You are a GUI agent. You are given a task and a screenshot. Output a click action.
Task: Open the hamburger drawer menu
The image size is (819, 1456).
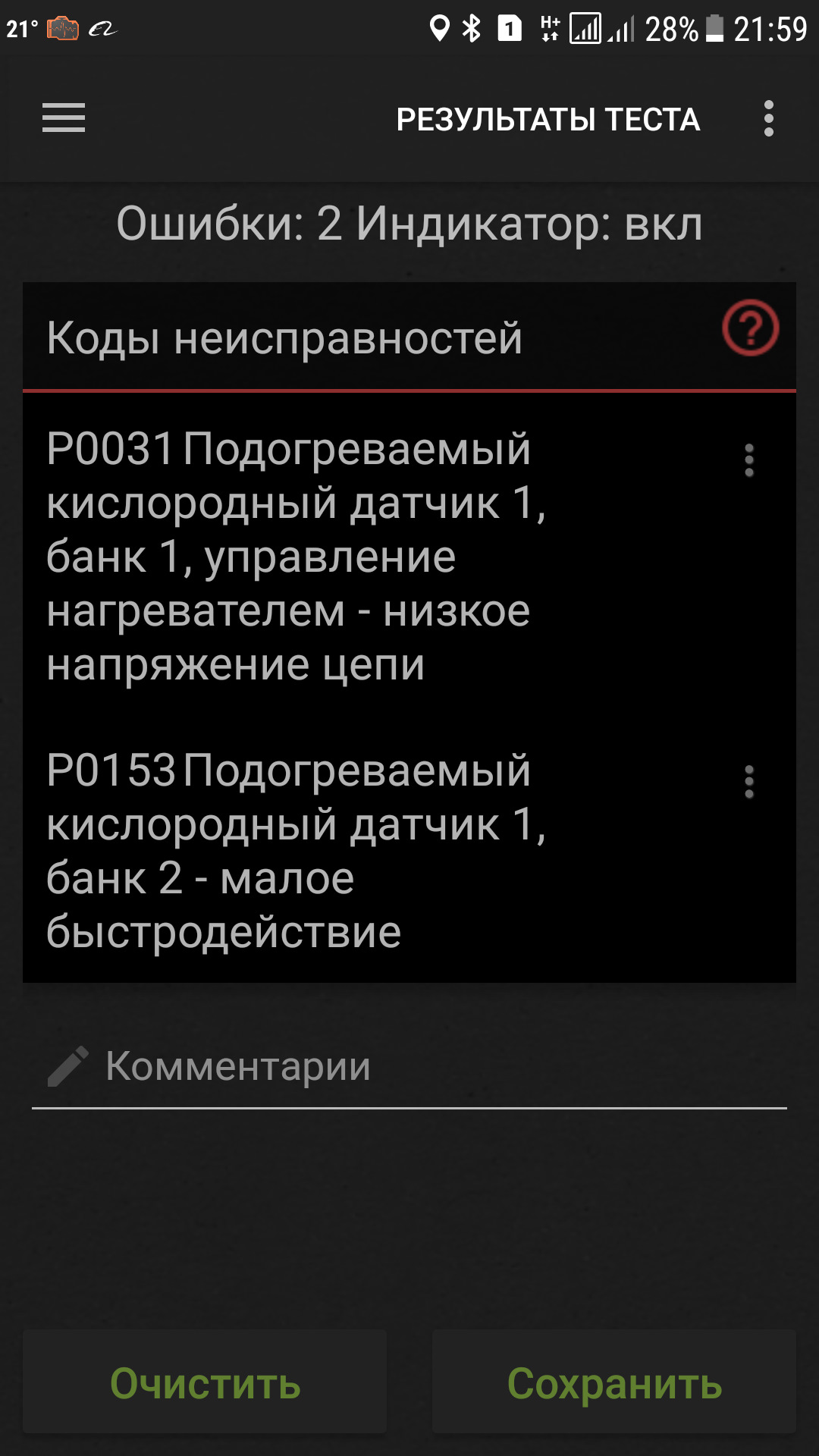click(64, 118)
